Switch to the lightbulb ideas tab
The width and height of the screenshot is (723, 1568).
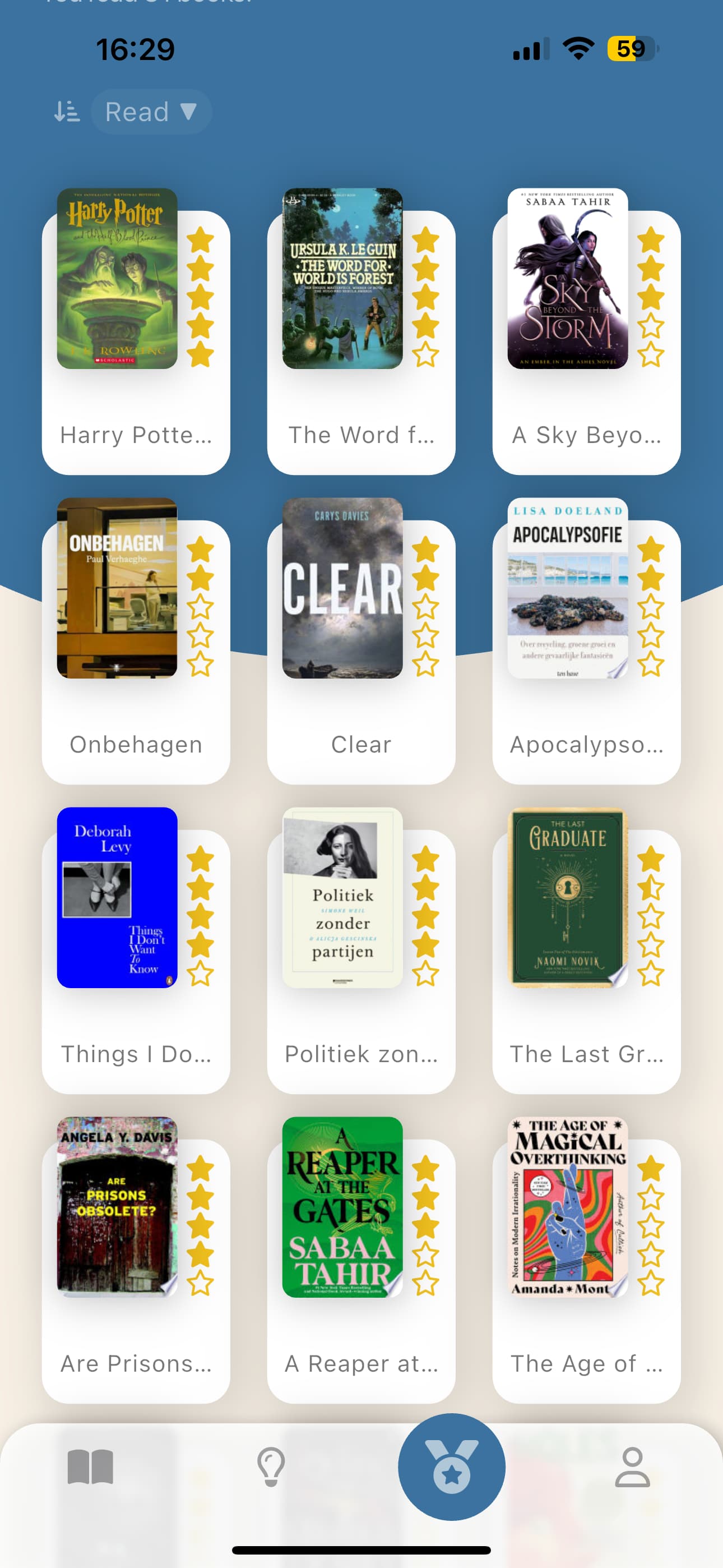(x=271, y=1467)
